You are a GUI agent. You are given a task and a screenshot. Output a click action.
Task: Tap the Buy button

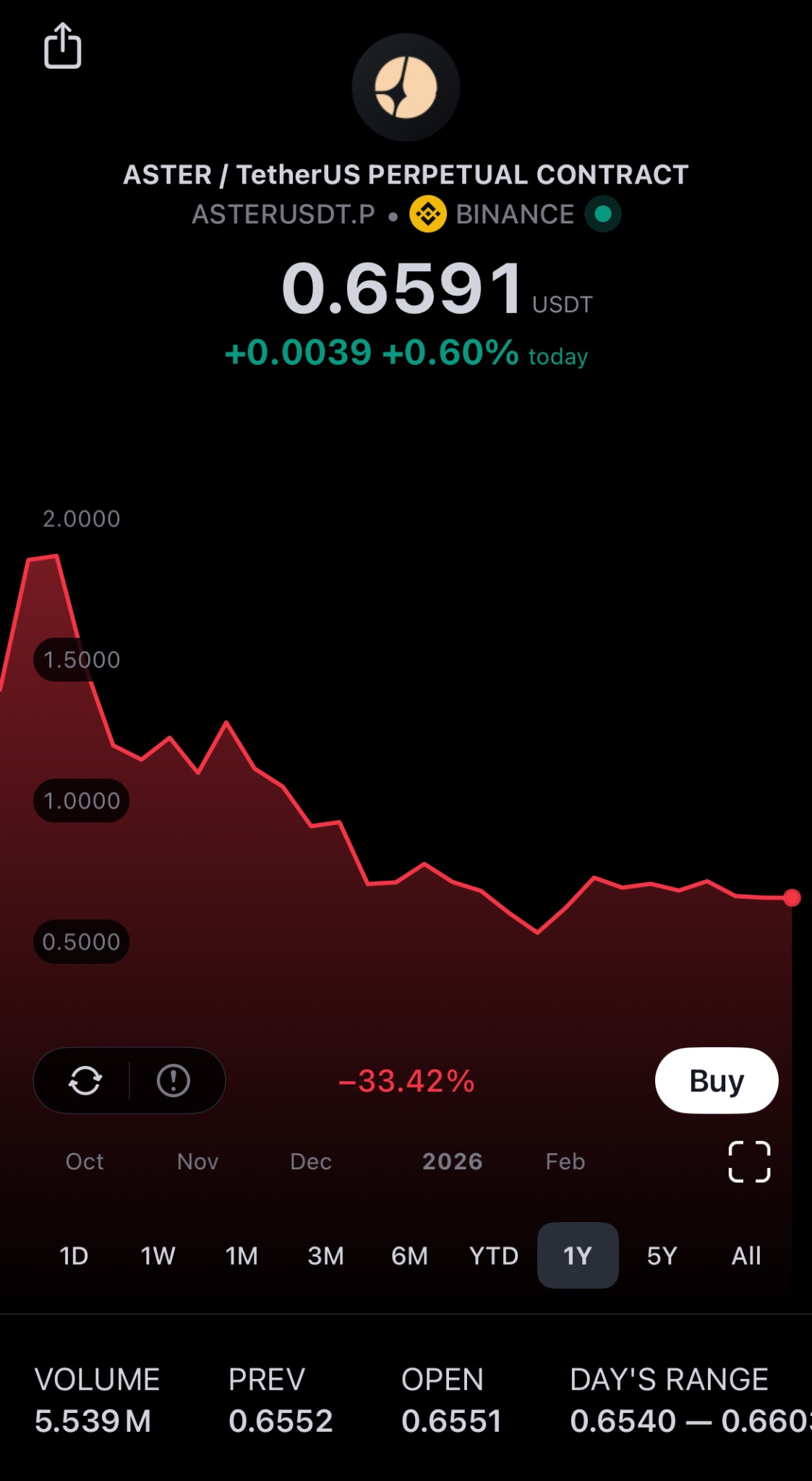pos(716,1080)
